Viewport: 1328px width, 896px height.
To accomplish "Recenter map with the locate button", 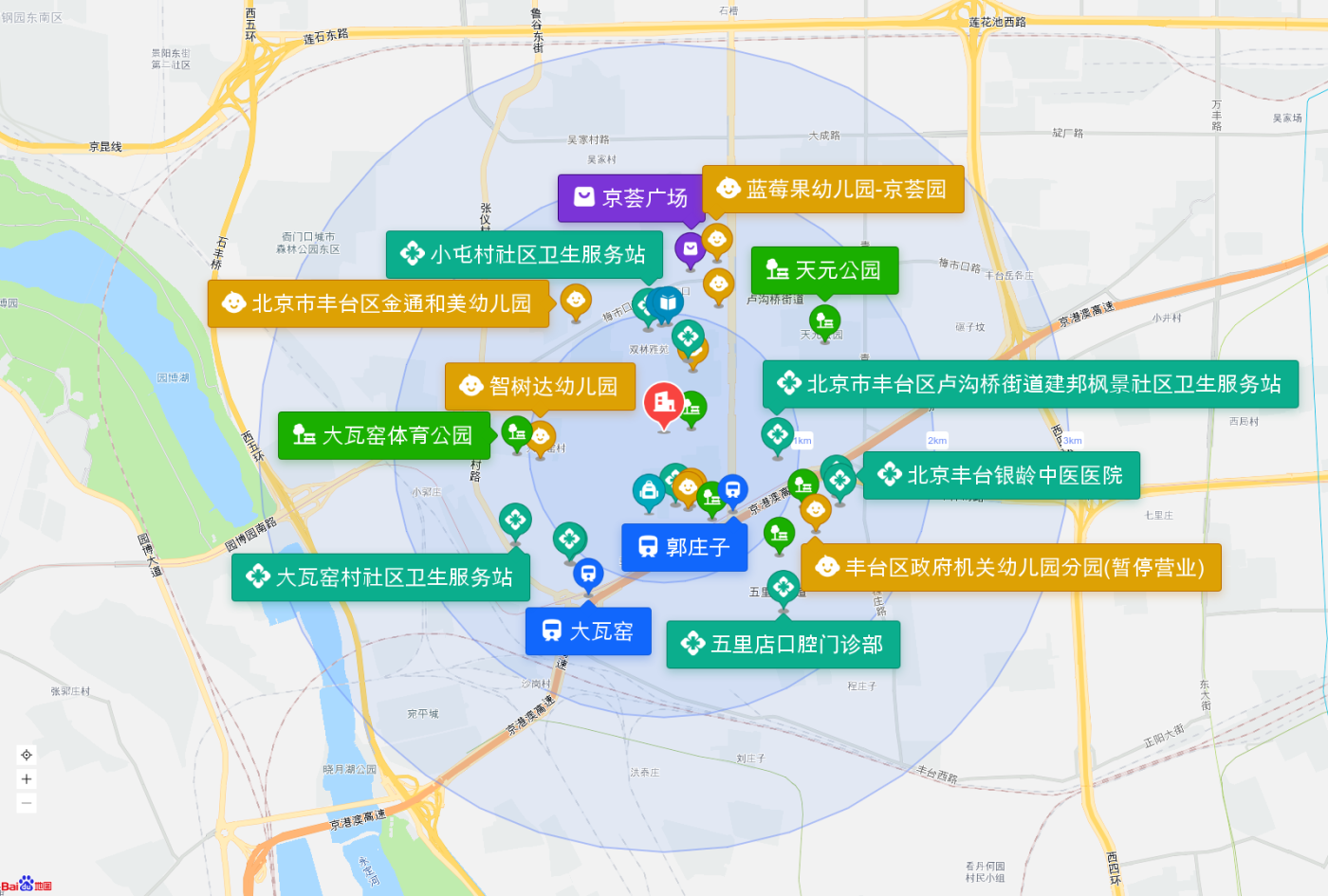I will 27,756.
